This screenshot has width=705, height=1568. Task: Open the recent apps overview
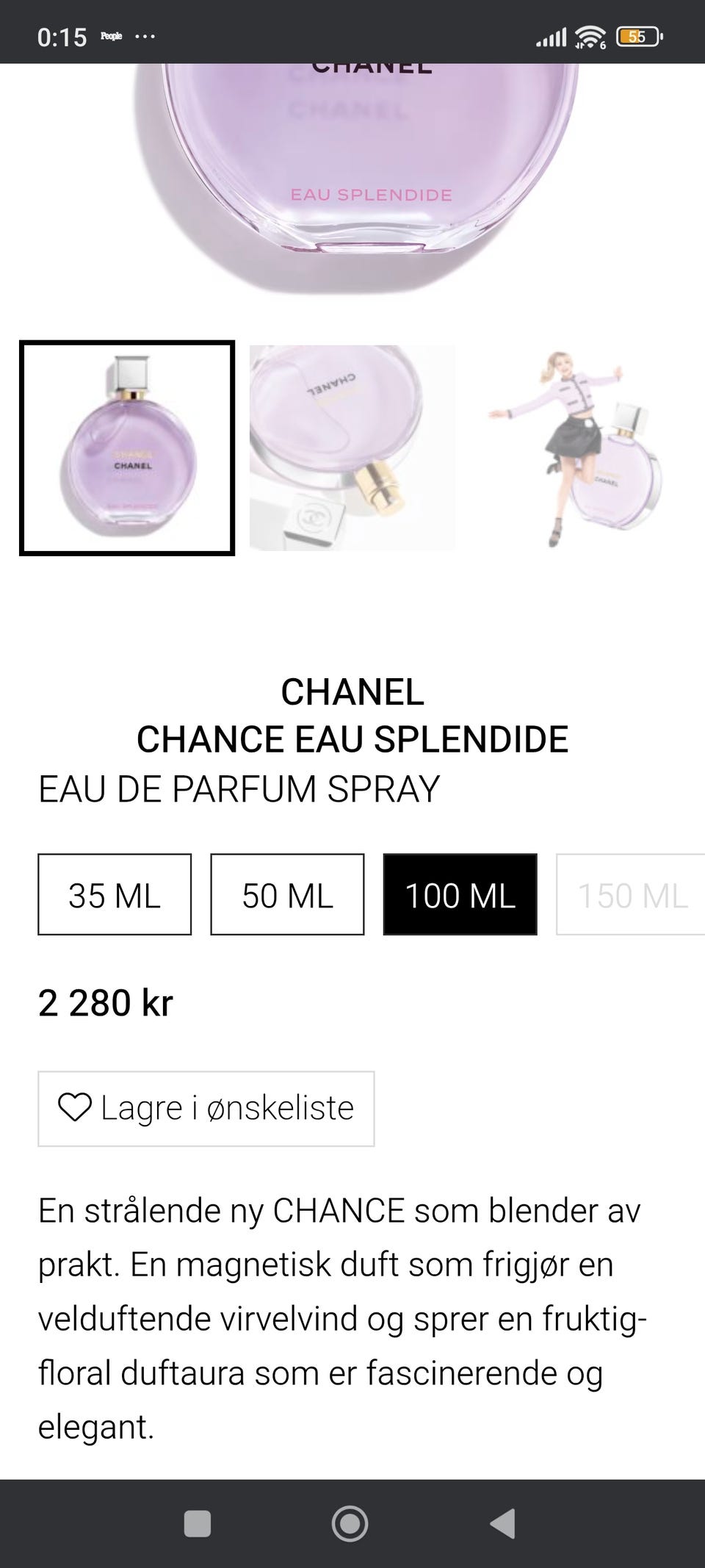coord(198,1523)
